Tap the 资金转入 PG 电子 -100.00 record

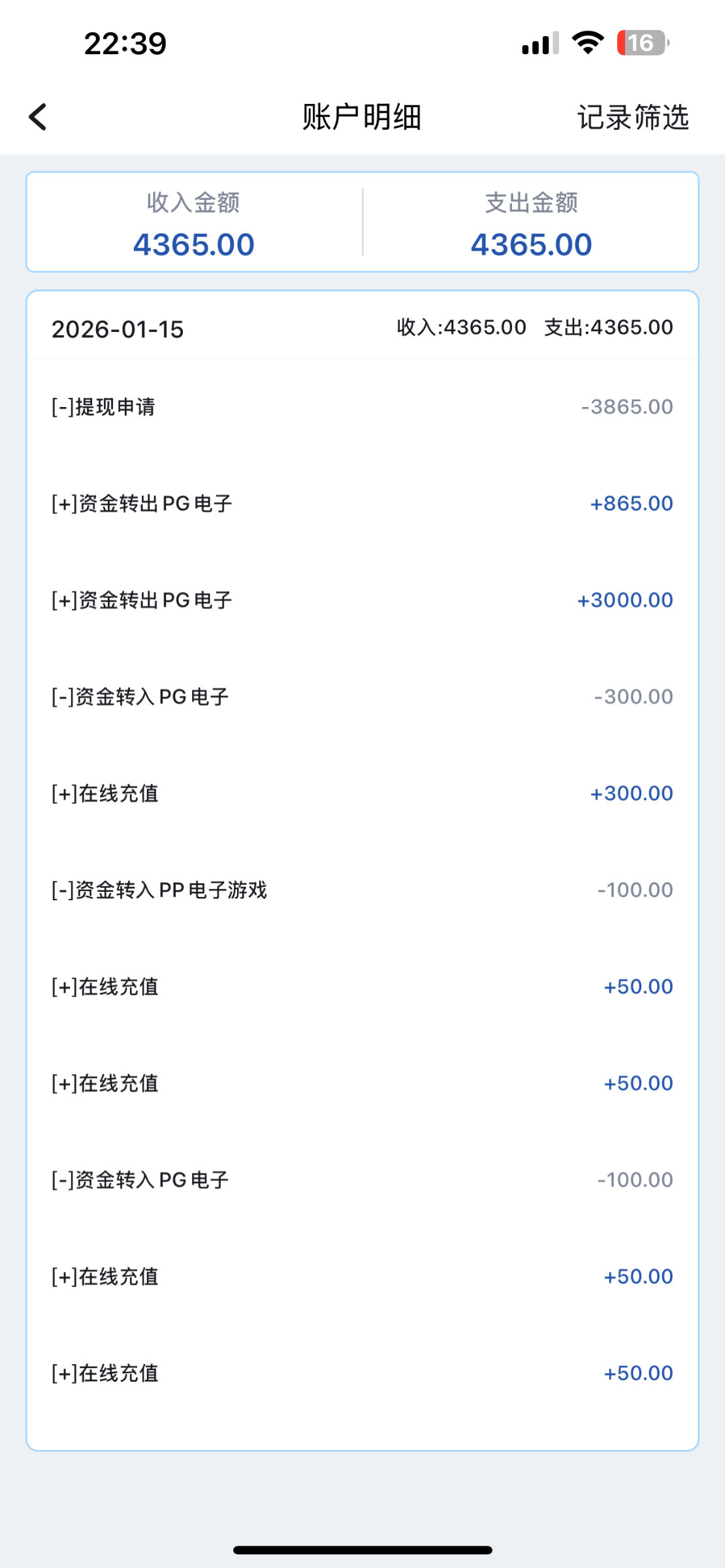click(x=362, y=1179)
